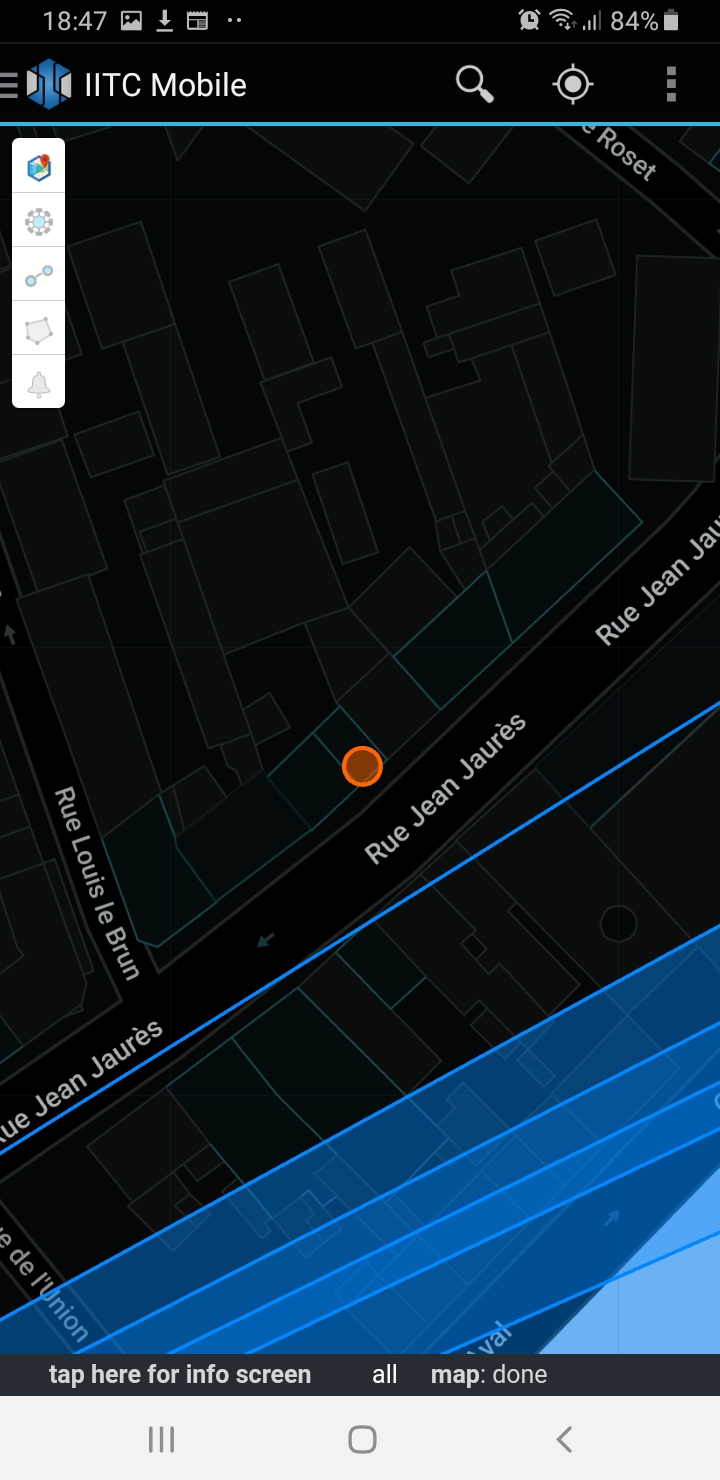Go back using the system back button

pos(564,1439)
